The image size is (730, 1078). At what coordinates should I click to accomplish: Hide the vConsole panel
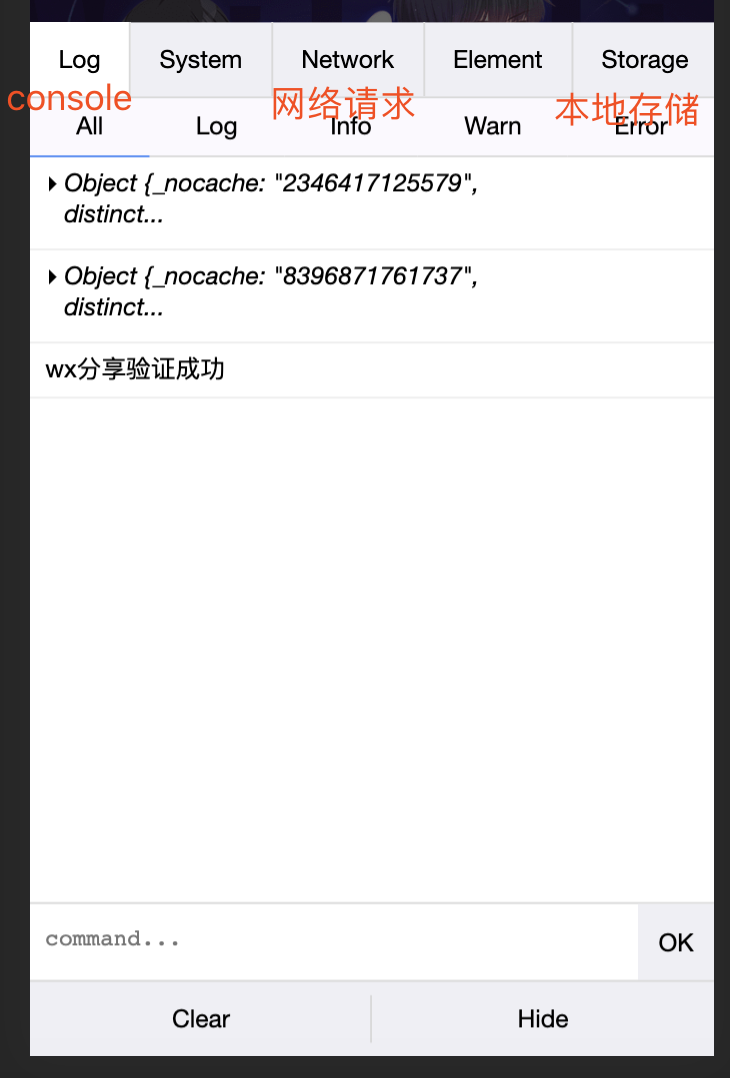pyautogui.click(x=542, y=1019)
